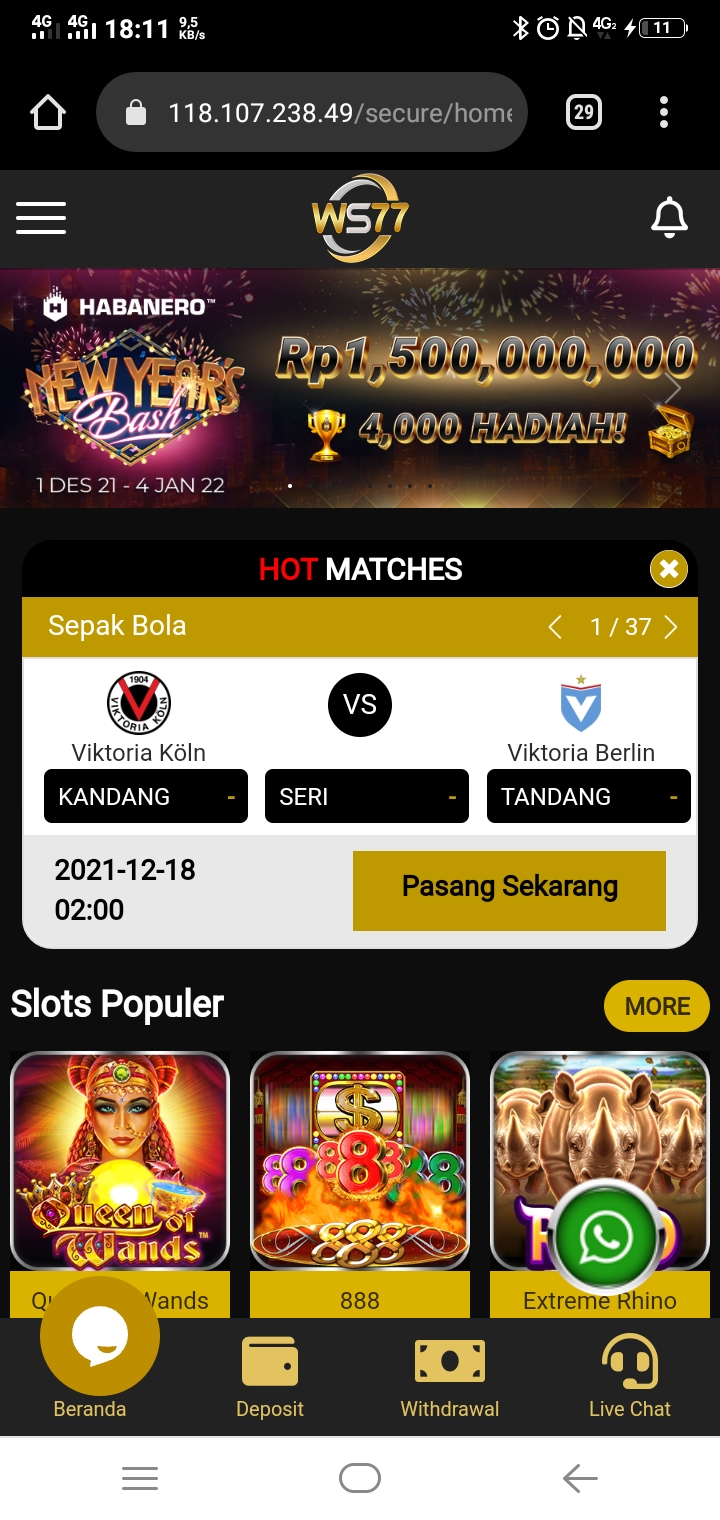Show the next hot match
The image size is (720, 1520).
(x=671, y=627)
